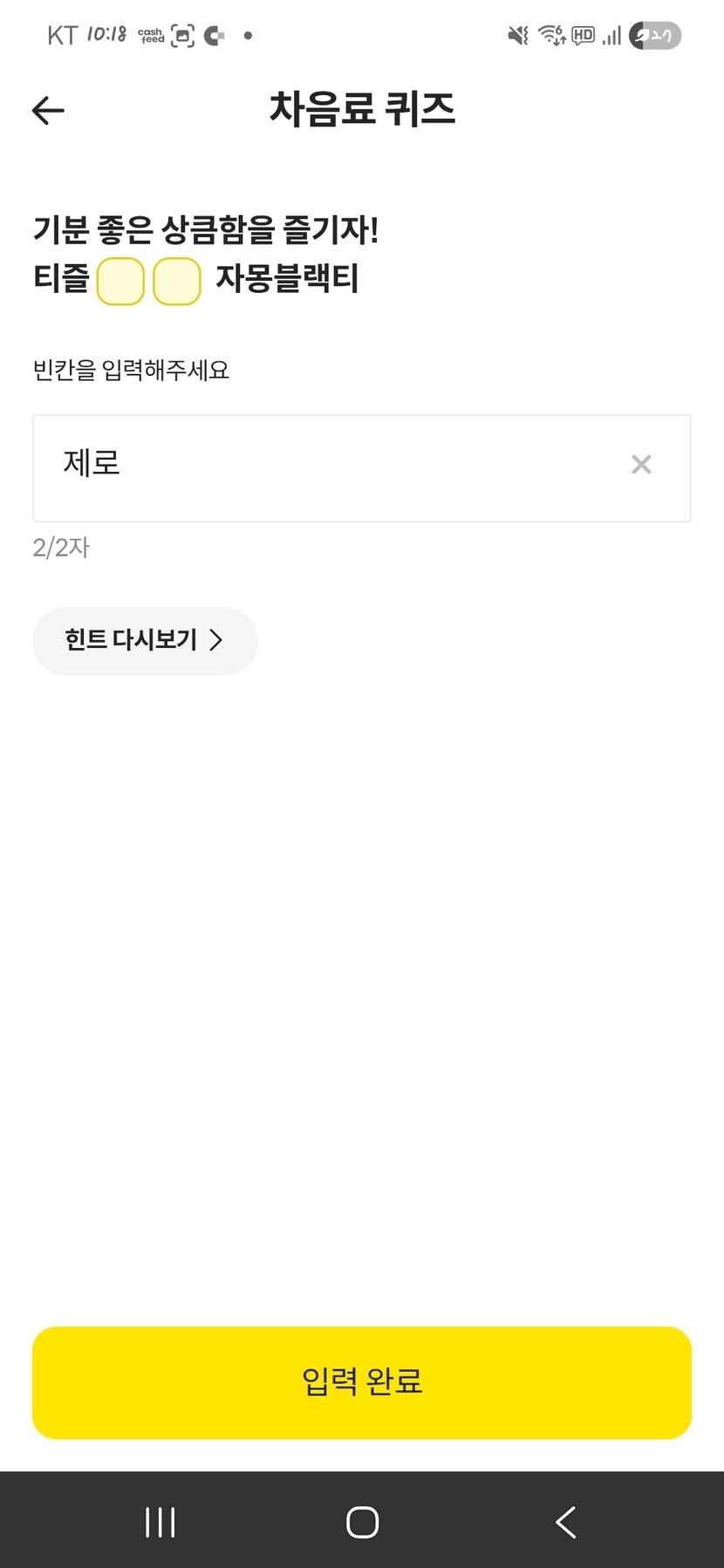Go to the system home screen
Screen dimensions: 724x1568
(362, 1523)
